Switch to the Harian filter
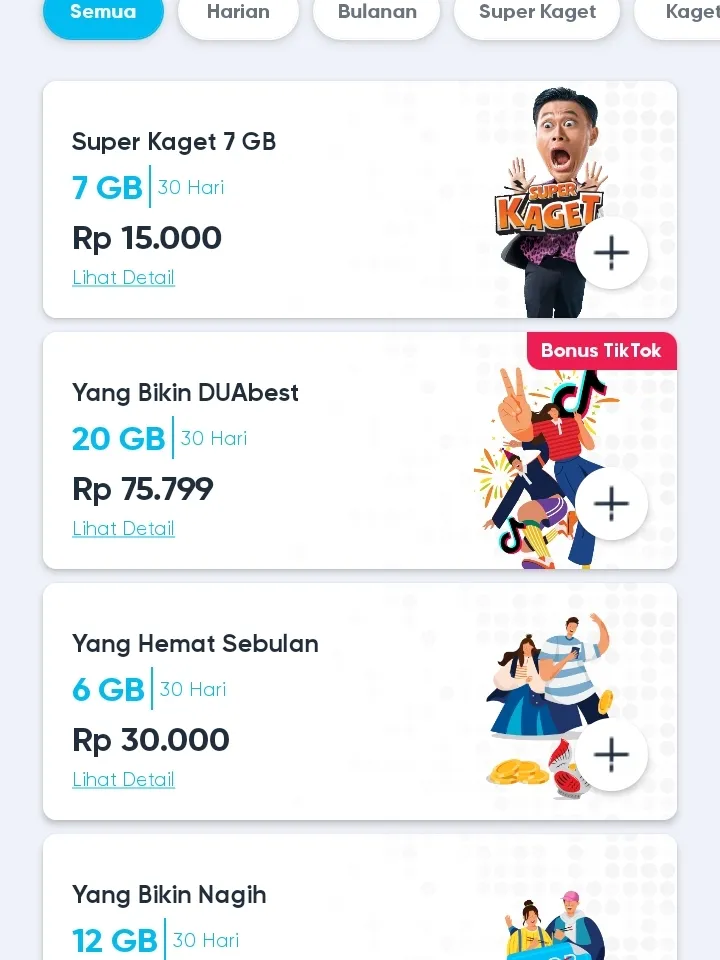 coord(238,14)
